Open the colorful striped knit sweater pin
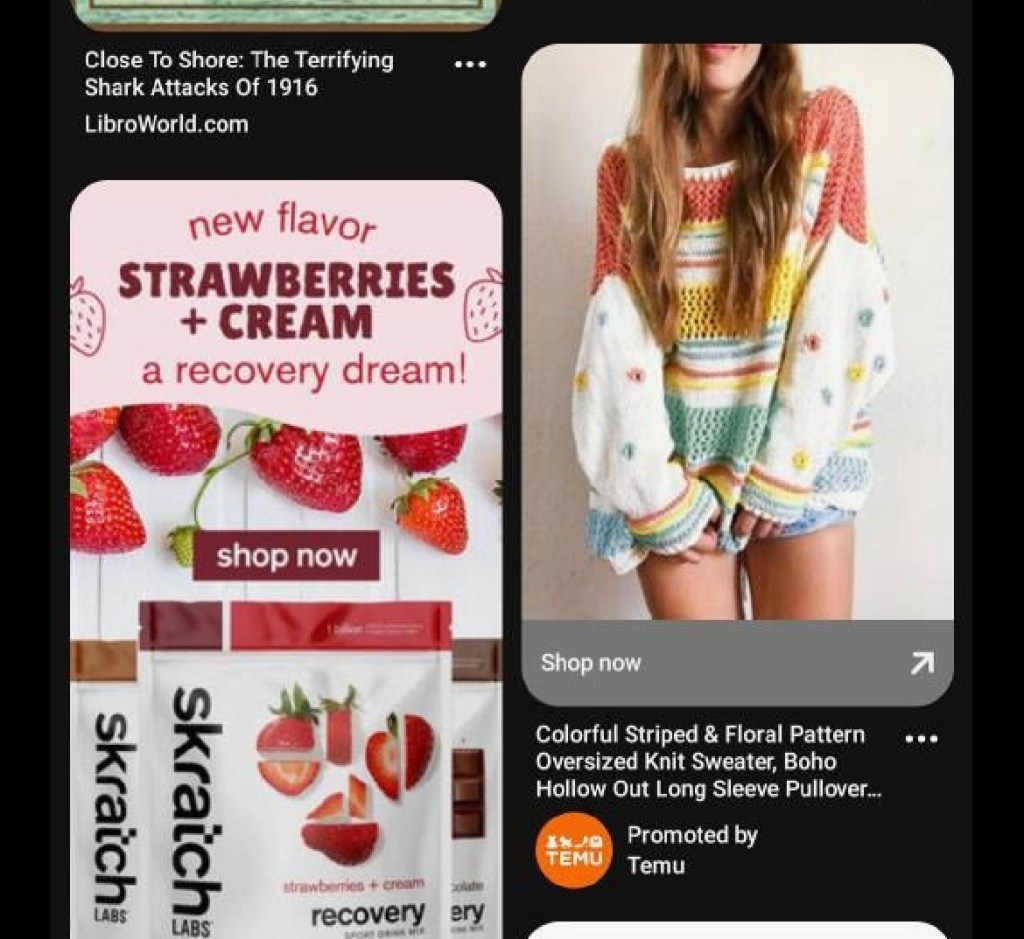Viewport: 1024px width, 939px height. [737, 330]
